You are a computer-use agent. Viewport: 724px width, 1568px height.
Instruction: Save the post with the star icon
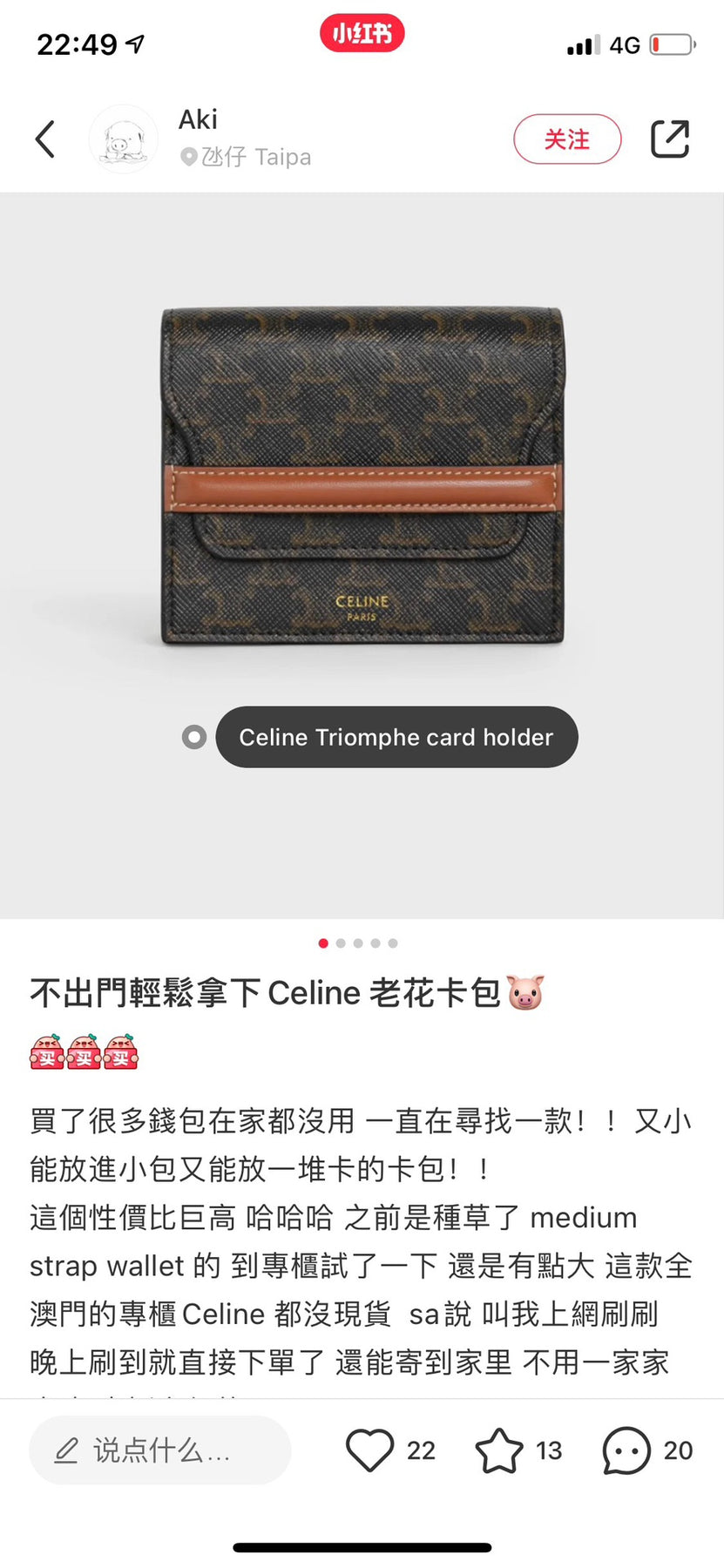point(499,1450)
